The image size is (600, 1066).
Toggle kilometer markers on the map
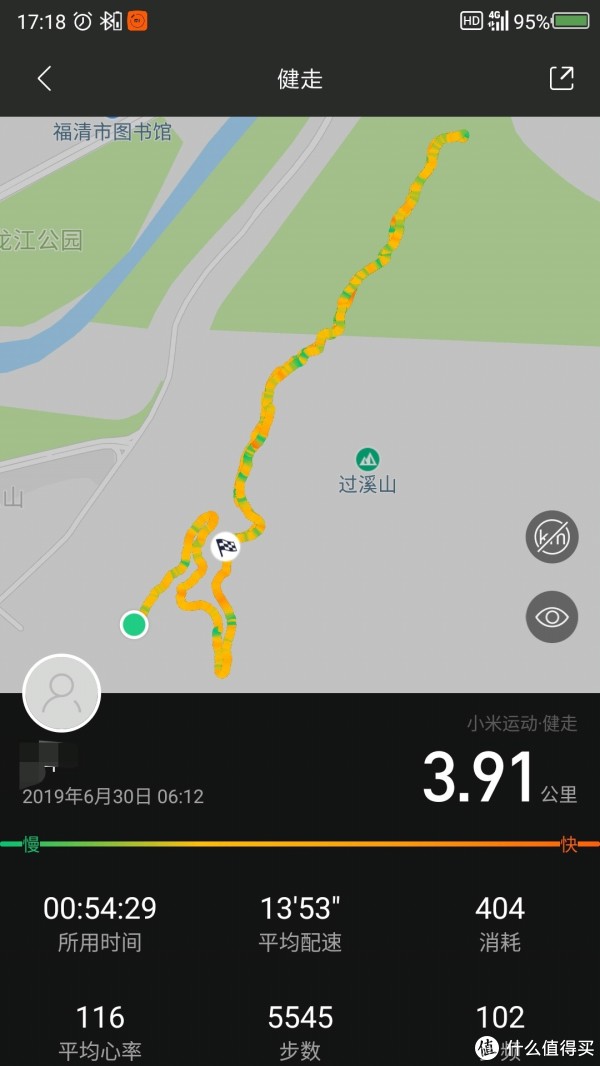point(552,536)
